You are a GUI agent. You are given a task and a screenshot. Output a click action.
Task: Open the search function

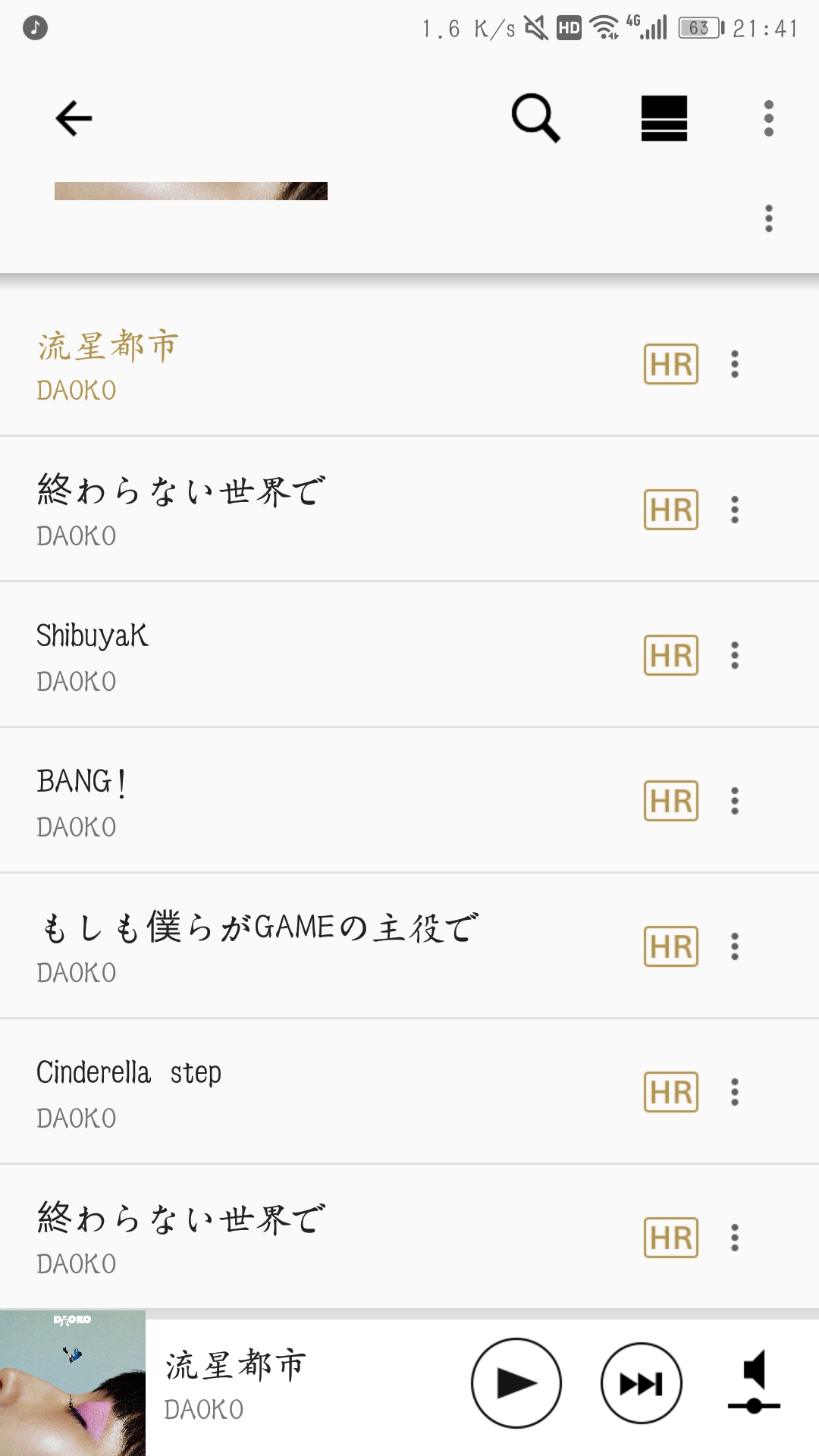pos(535,118)
